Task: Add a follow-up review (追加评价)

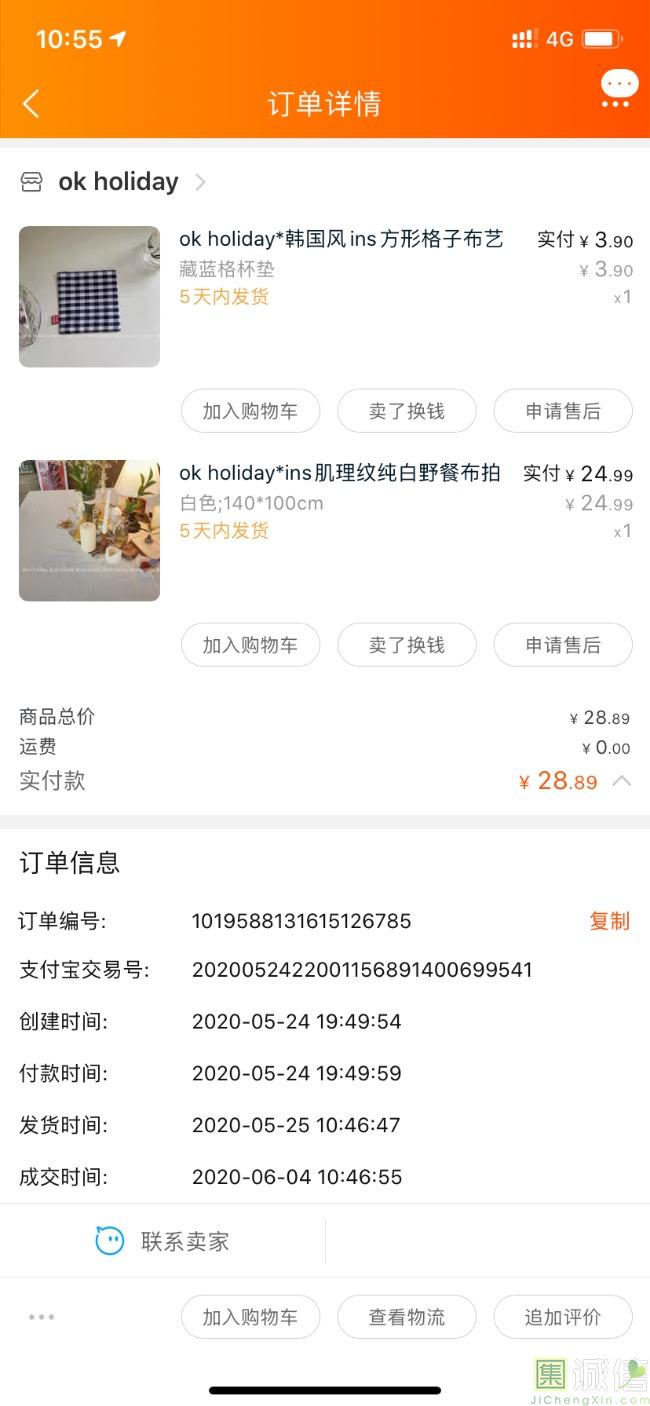Action: tap(563, 1317)
